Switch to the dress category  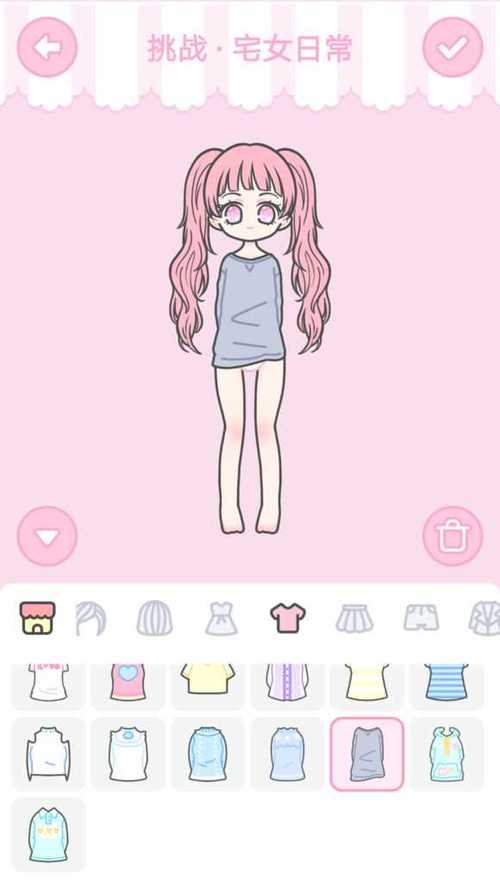[x=221, y=619]
